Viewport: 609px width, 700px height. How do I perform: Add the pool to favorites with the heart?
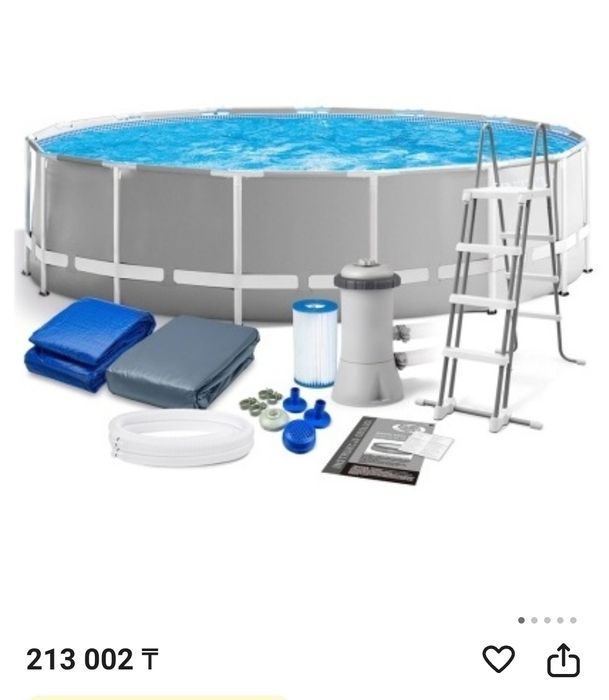[498, 659]
